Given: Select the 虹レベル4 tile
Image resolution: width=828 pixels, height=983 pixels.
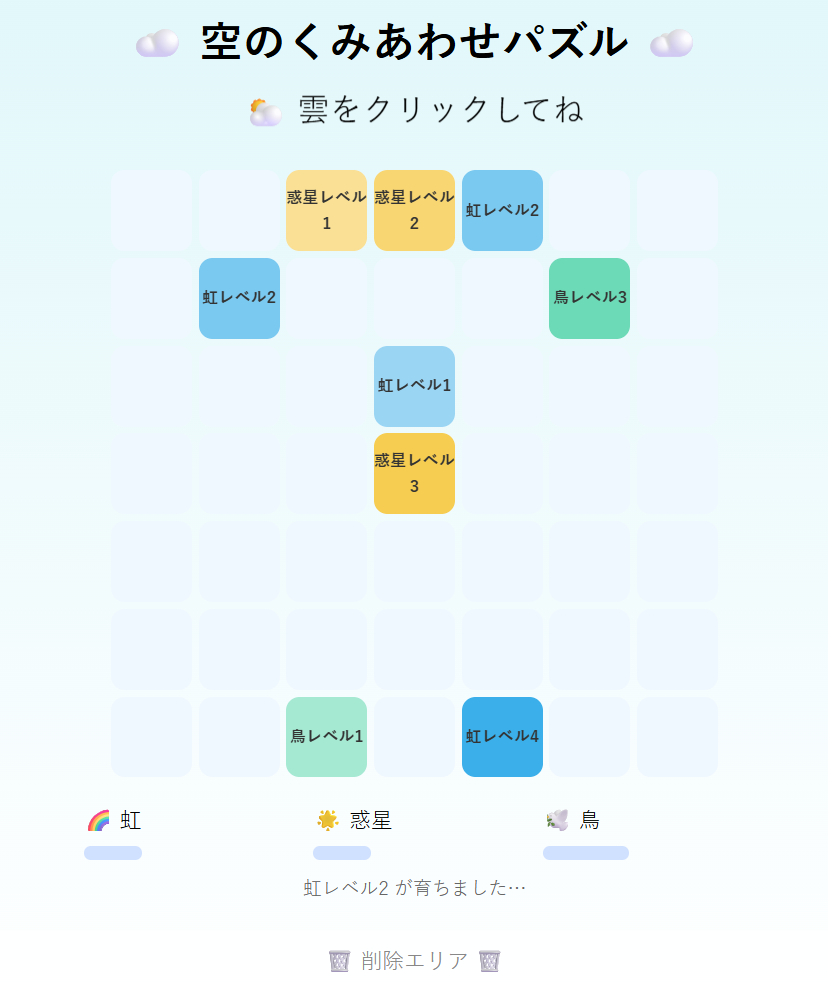Looking at the screenshot, I should click(x=502, y=737).
